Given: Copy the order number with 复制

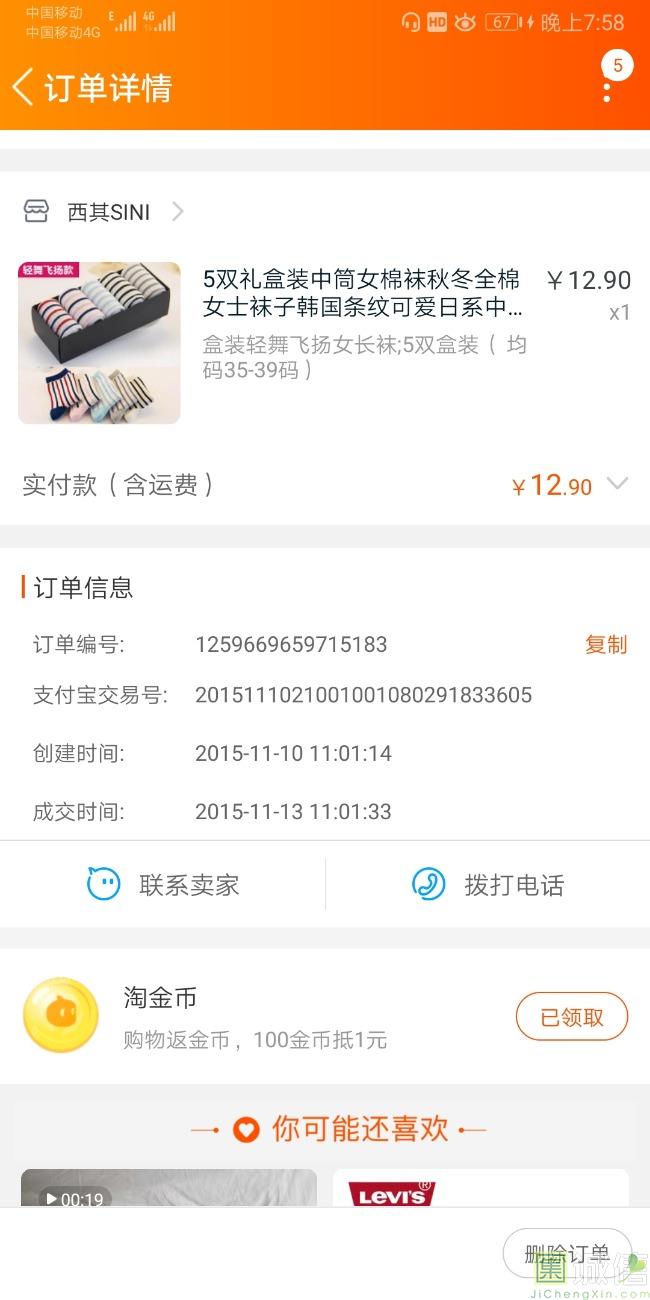Looking at the screenshot, I should coord(605,645).
